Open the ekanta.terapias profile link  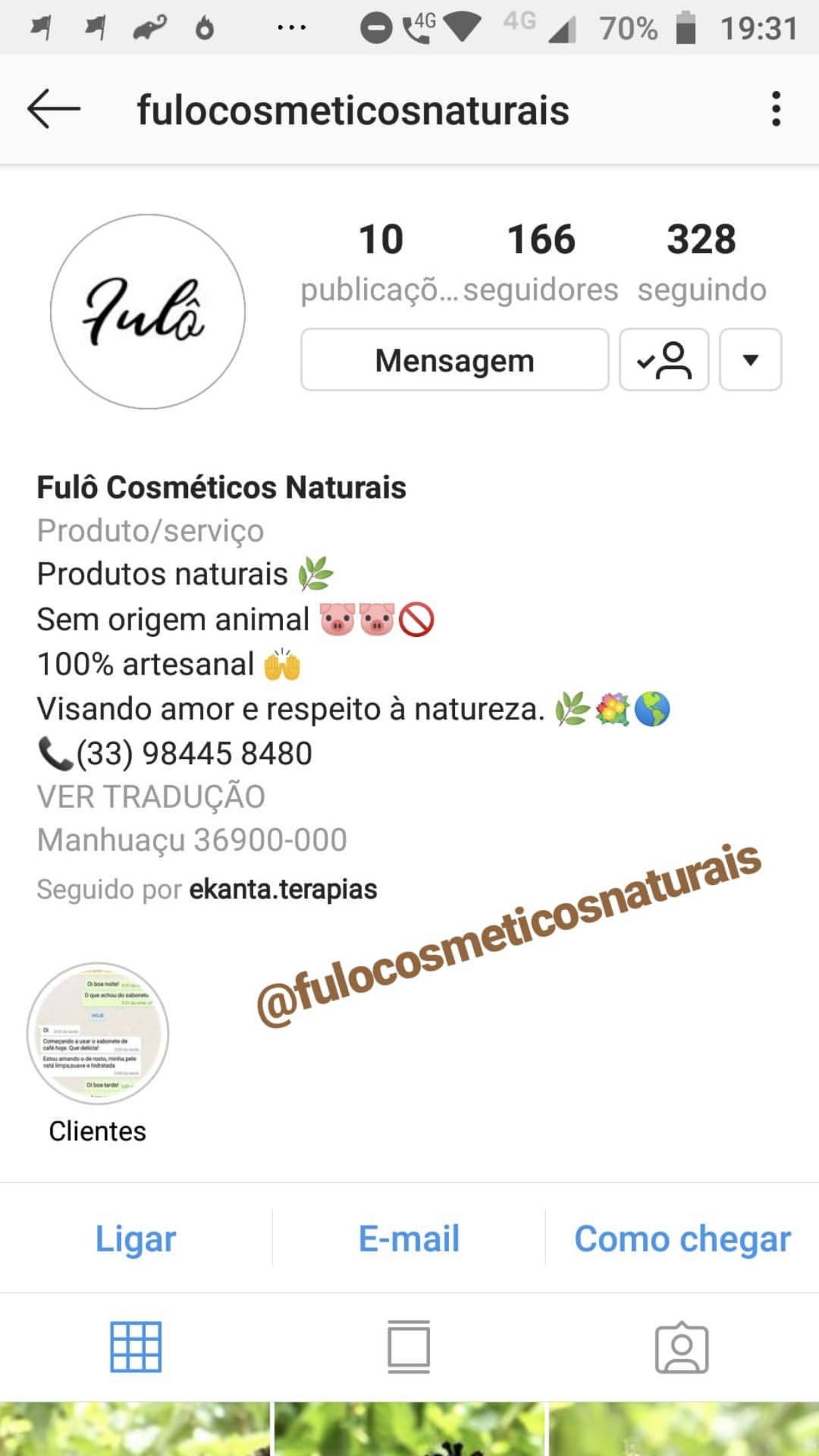click(283, 890)
